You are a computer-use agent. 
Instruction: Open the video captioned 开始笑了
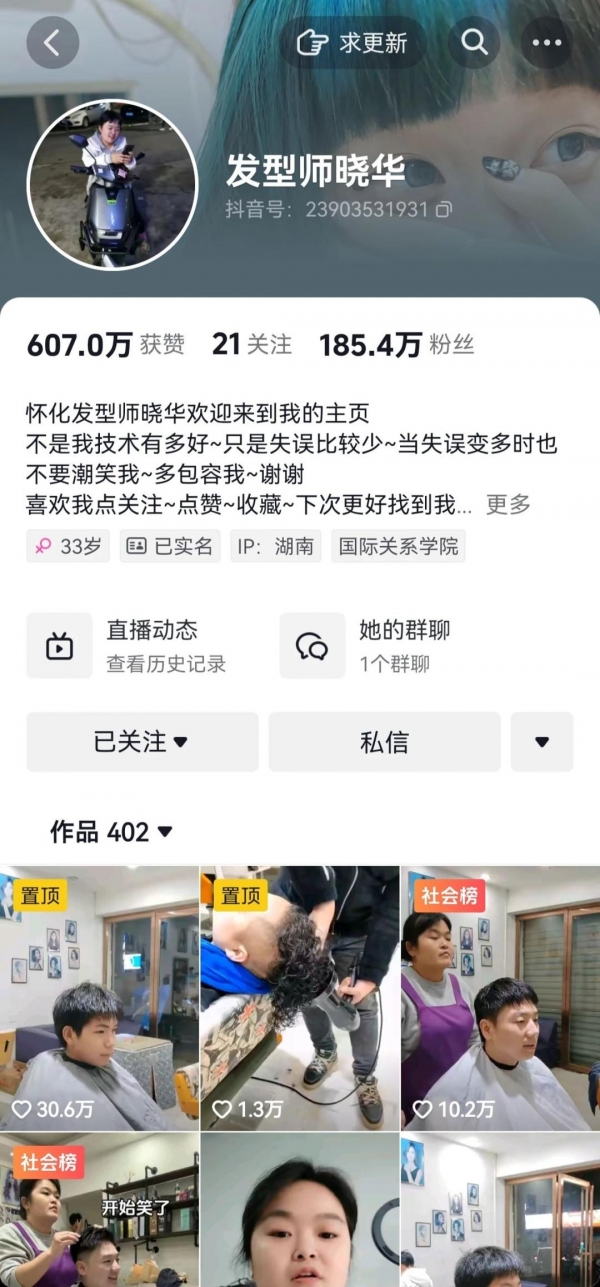(x=99, y=1210)
